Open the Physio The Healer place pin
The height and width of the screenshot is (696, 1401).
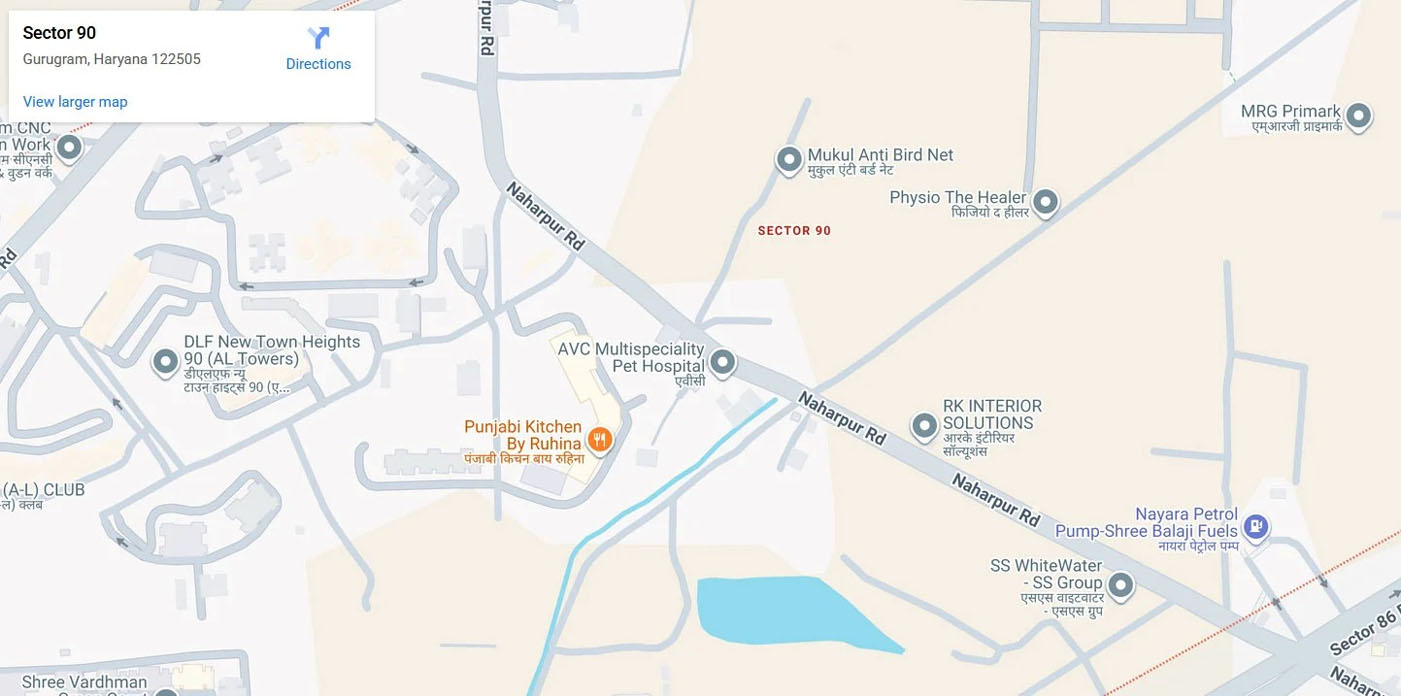coord(1045,202)
